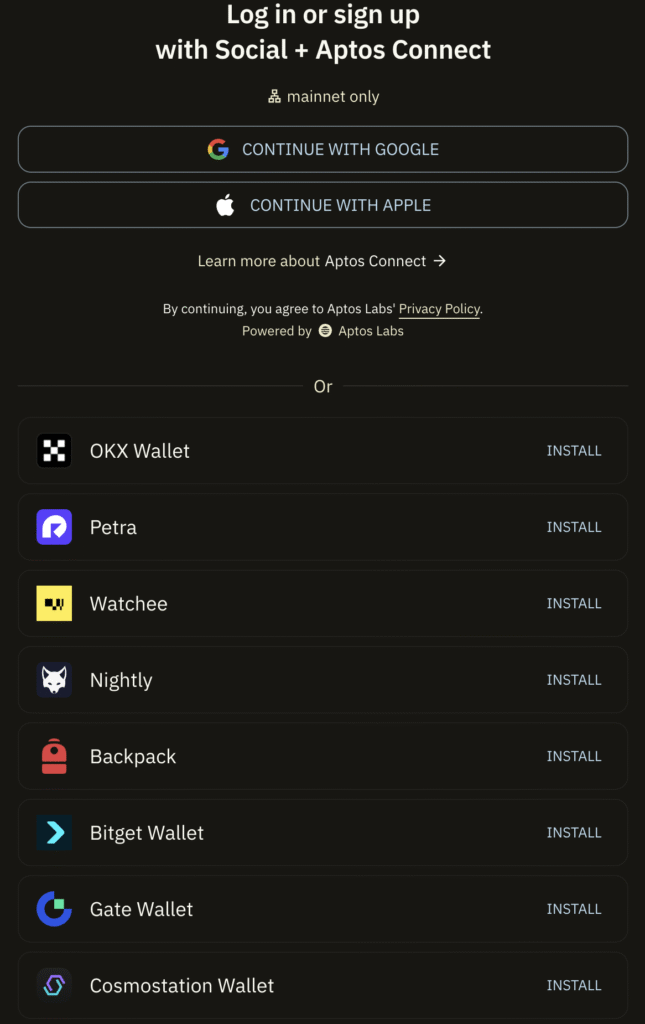Screen dimensions: 645x1024
Task: Continue with Apple sign-in
Action: click(x=322, y=205)
